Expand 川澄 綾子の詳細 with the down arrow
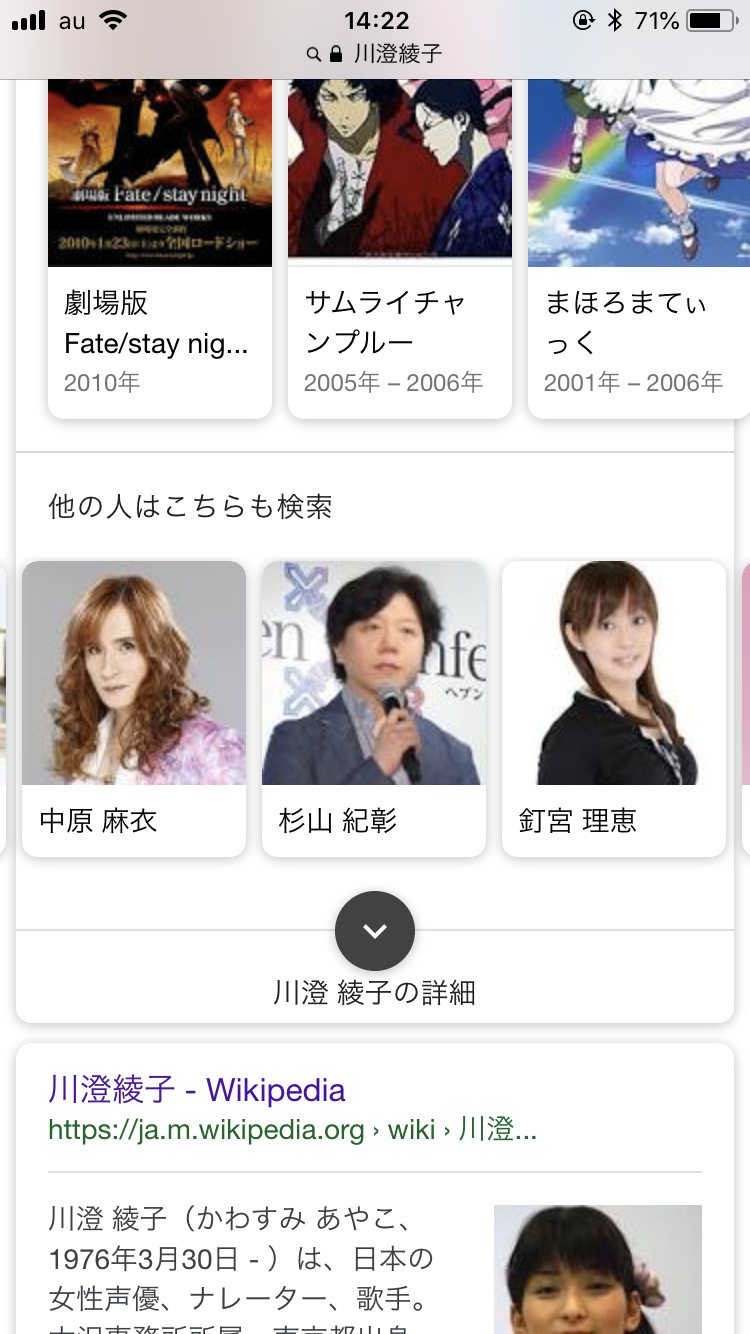750x1334 pixels. coord(375,931)
